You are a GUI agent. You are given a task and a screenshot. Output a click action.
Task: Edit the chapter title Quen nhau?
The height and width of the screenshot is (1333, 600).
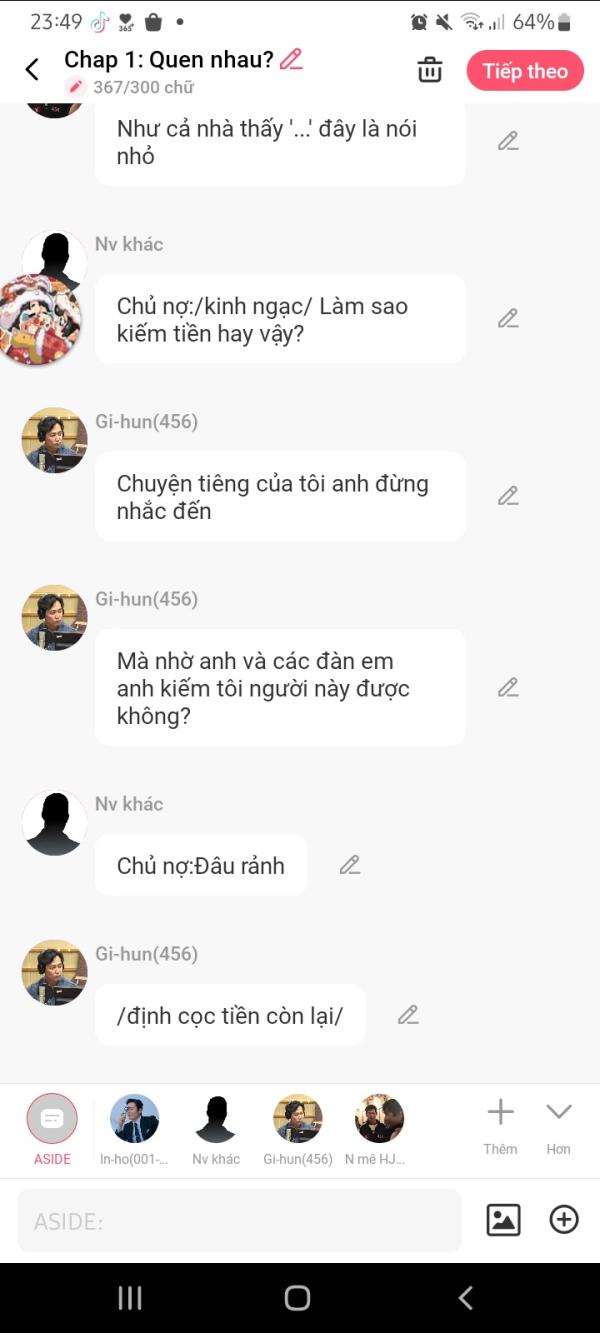[x=291, y=59]
